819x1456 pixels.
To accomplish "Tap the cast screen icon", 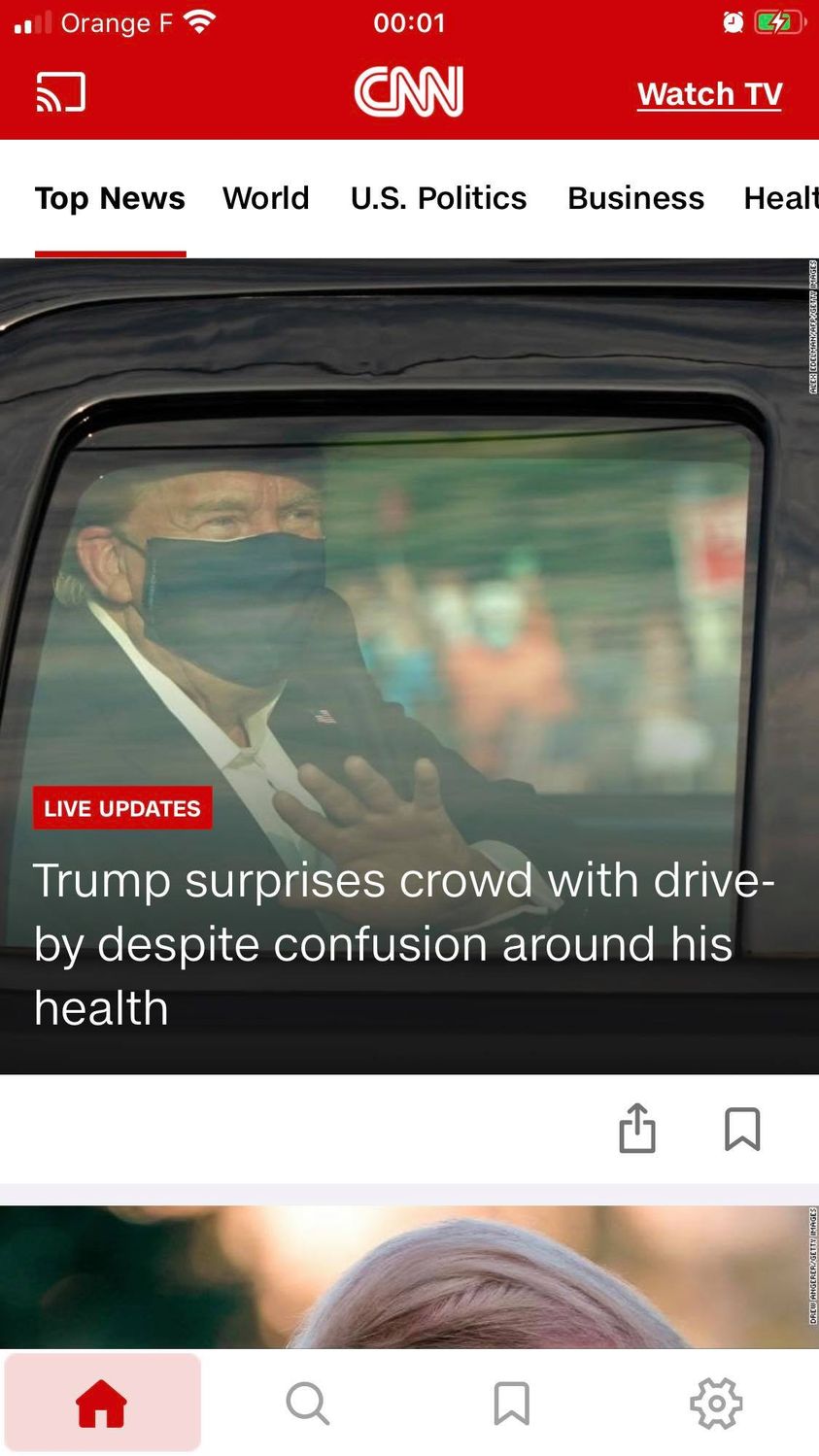I will coord(61,92).
